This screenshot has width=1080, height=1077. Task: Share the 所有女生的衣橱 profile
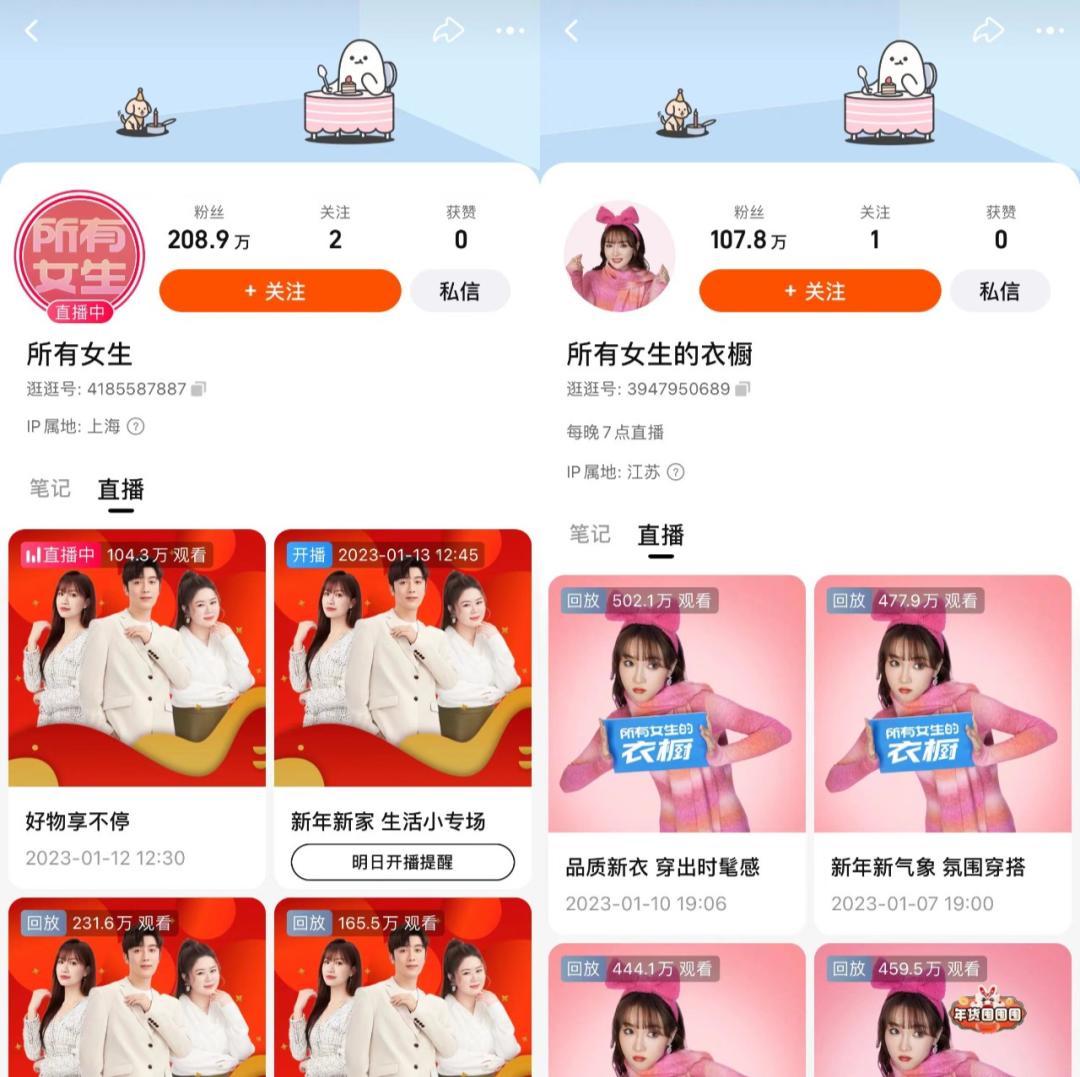coord(988,30)
